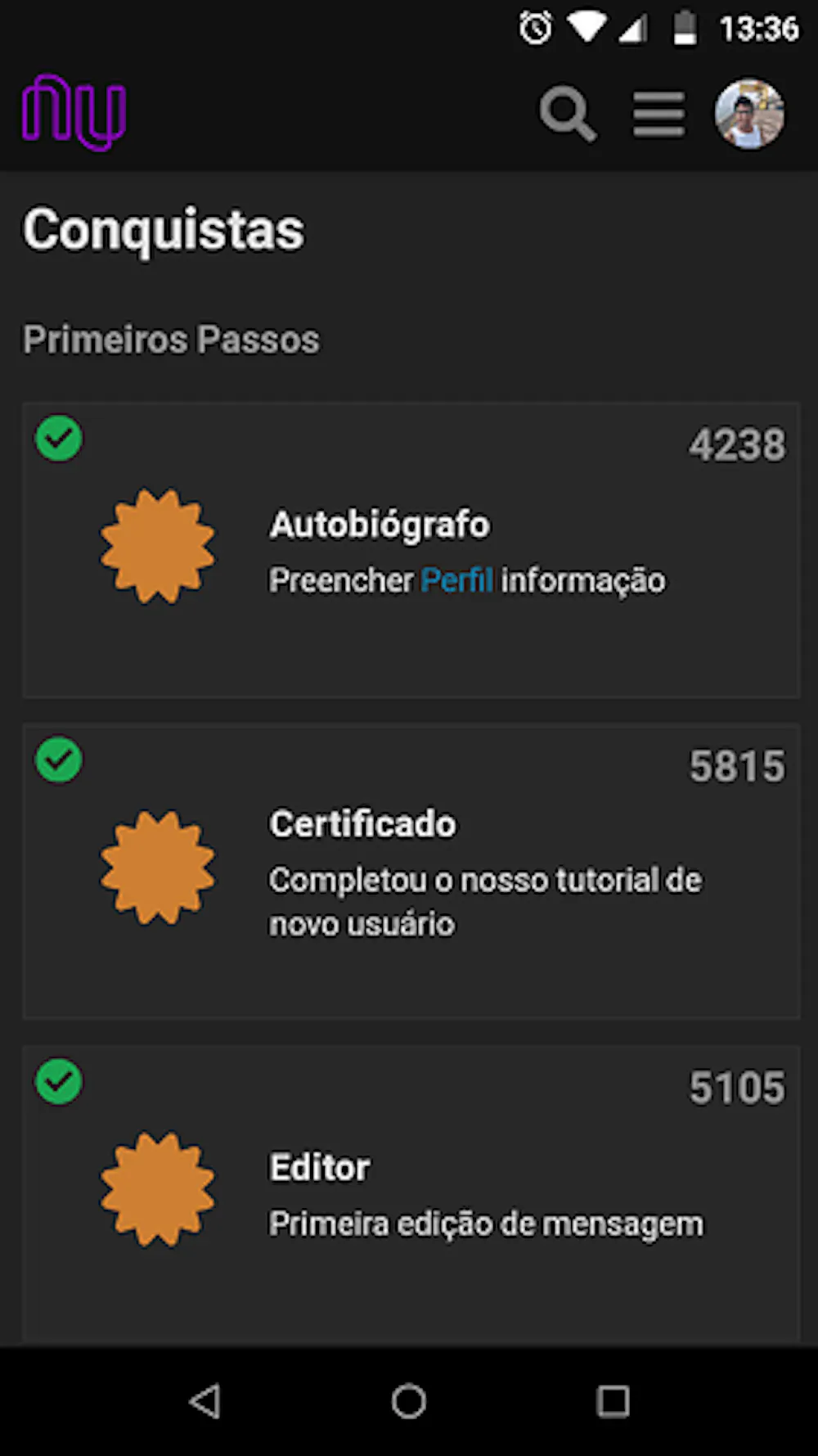Open the user profile avatar

749,114
